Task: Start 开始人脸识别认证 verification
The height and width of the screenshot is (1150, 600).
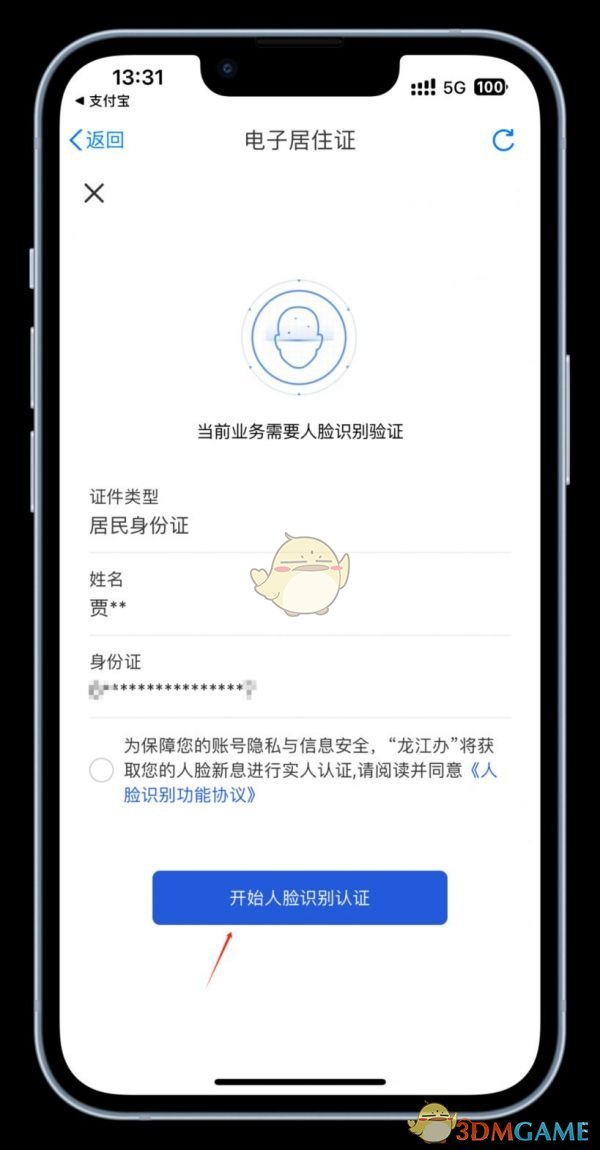Action: coord(299,897)
